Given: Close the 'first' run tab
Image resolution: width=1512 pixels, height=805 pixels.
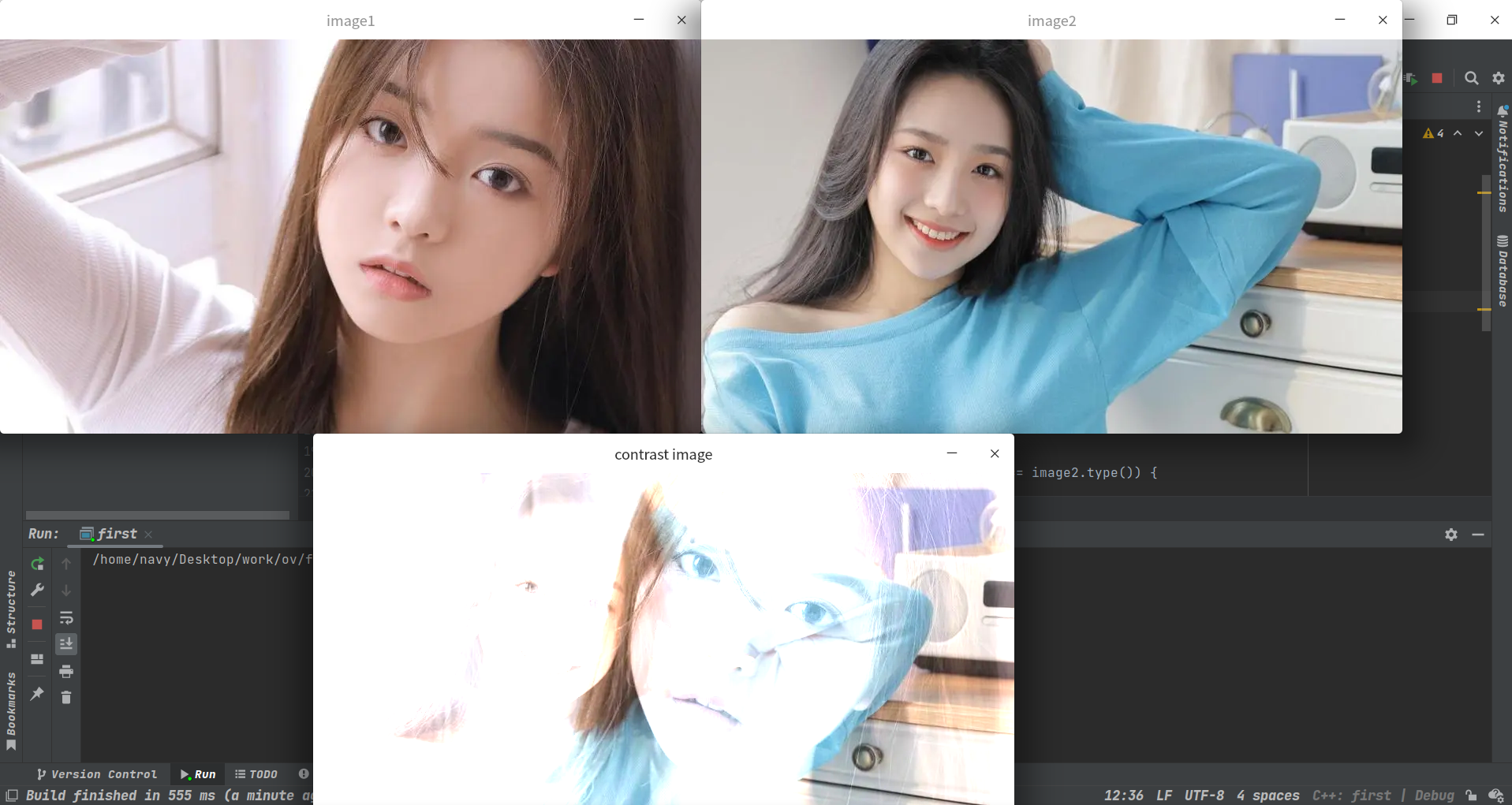Looking at the screenshot, I should [x=148, y=535].
